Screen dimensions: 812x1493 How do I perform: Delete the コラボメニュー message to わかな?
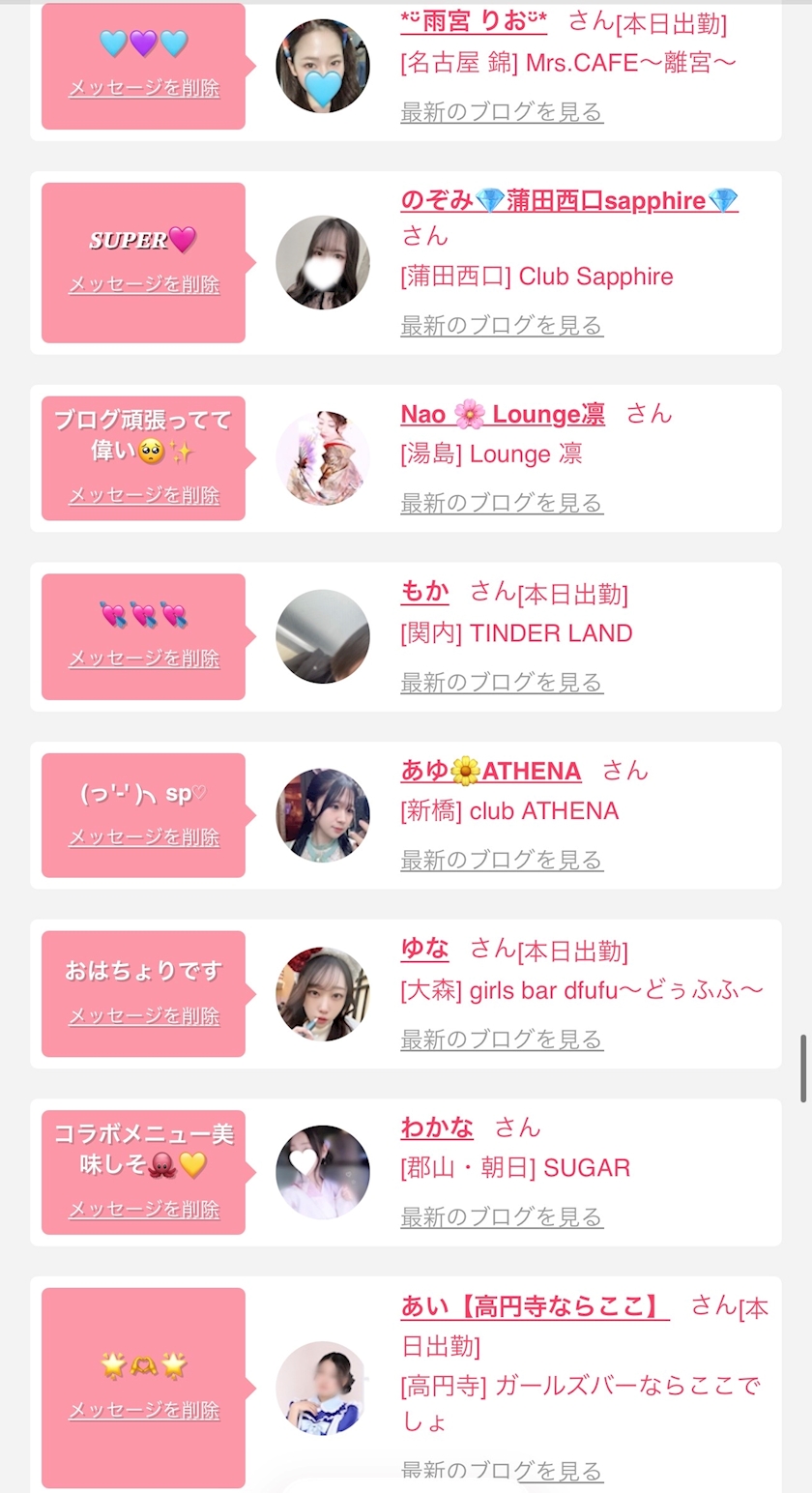pos(144,1209)
